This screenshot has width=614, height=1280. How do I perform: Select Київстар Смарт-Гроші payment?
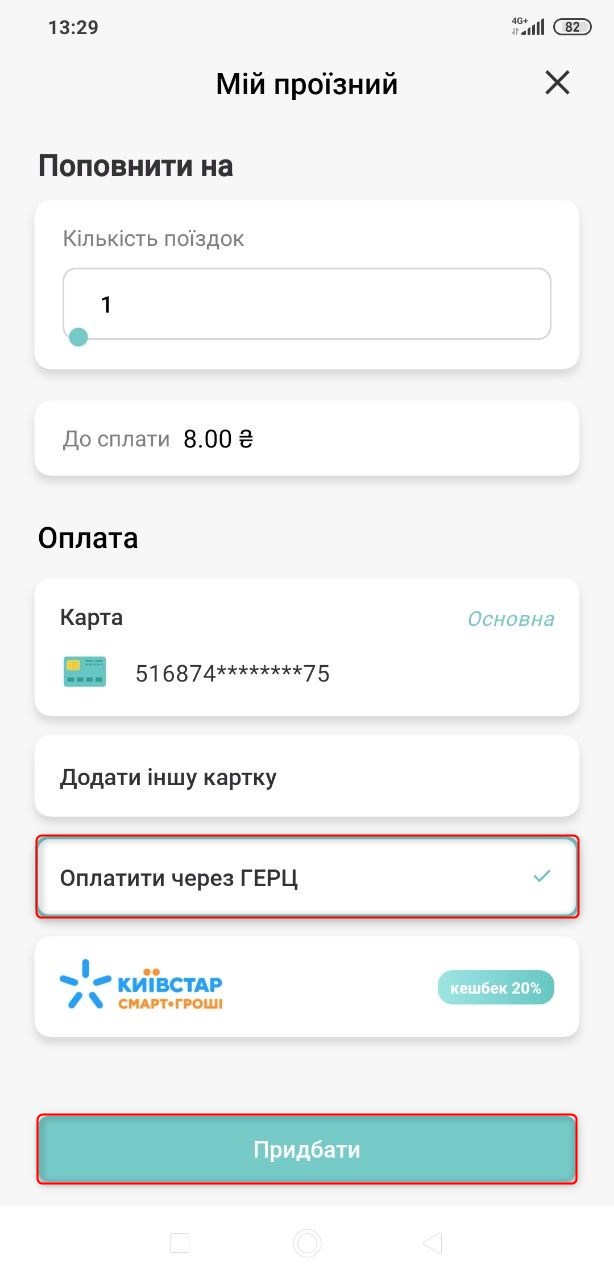point(306,987)
